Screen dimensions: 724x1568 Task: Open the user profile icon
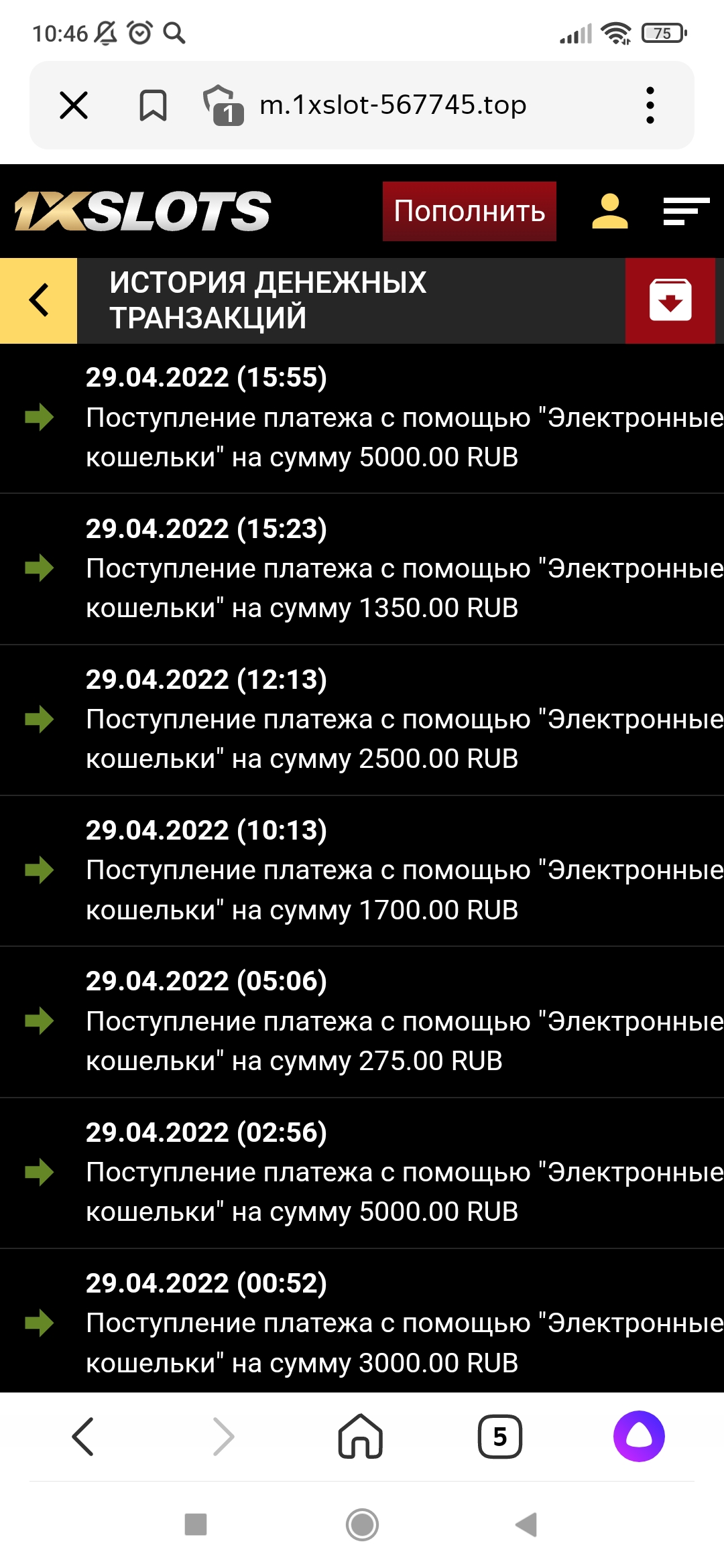(x=610, y=211)
